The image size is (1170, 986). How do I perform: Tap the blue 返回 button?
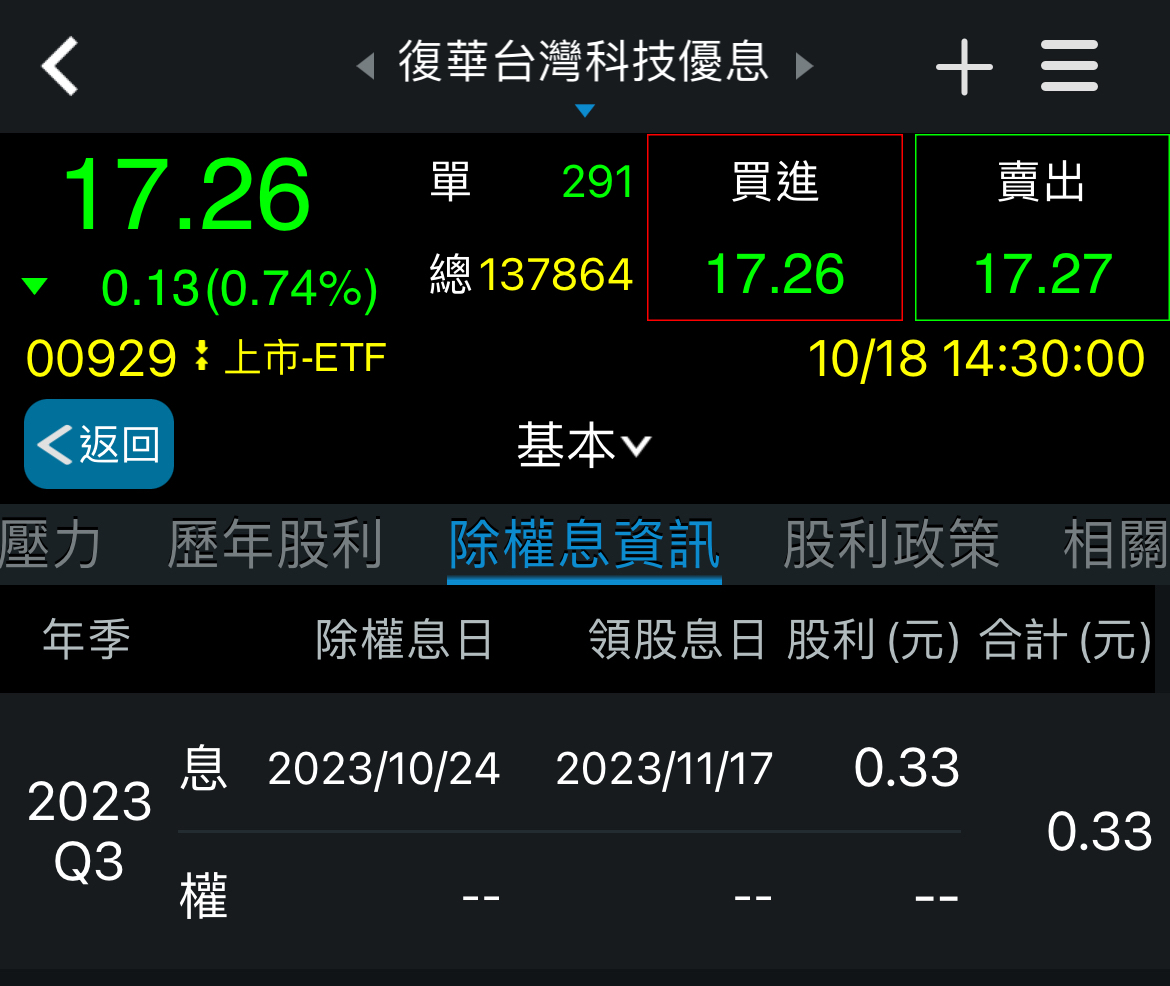pos(99,444)
